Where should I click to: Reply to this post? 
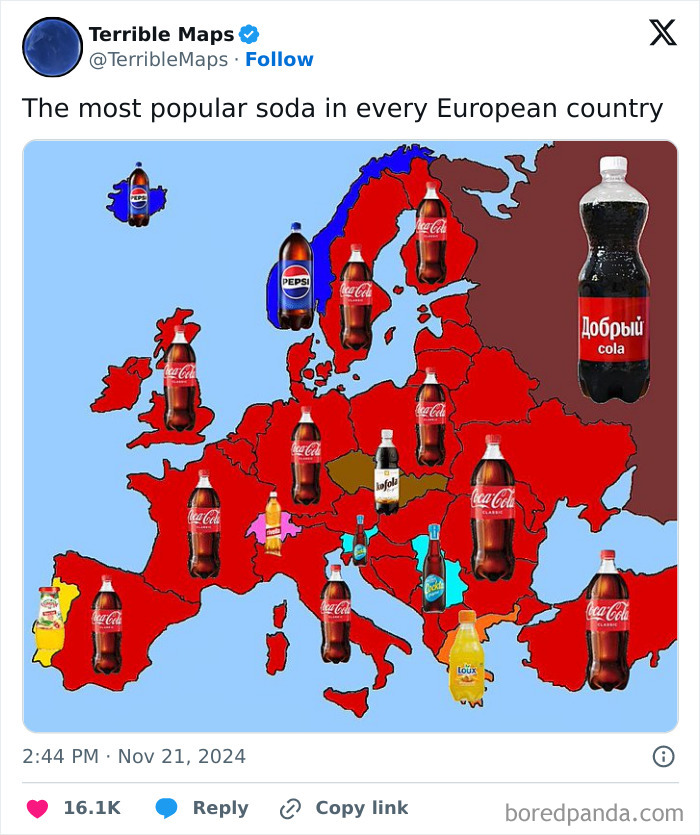click(x=202, y=808)
